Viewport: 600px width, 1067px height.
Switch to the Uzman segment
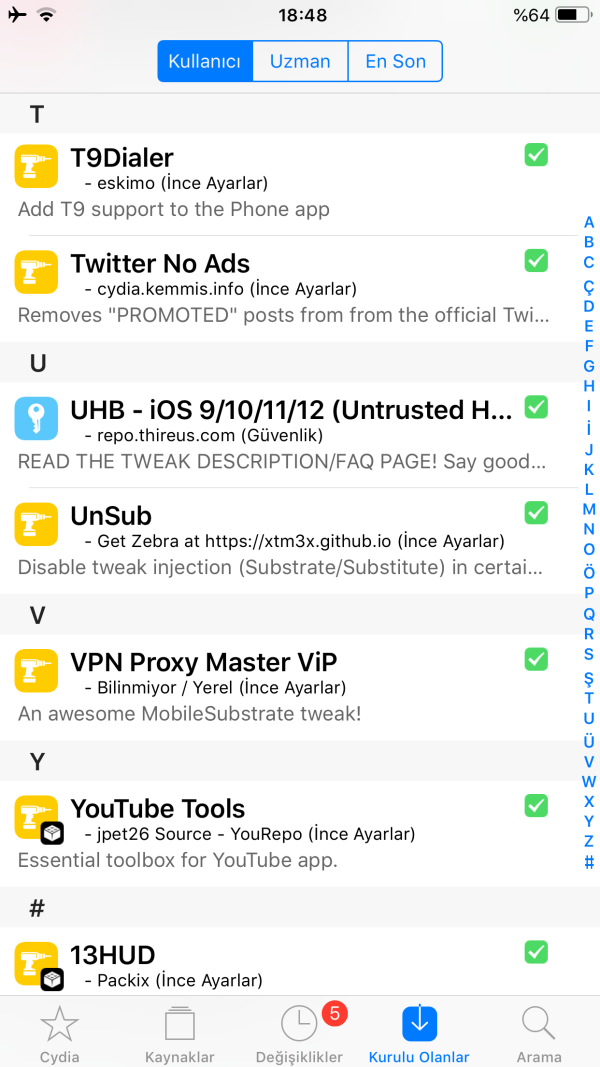click(300, 61)
